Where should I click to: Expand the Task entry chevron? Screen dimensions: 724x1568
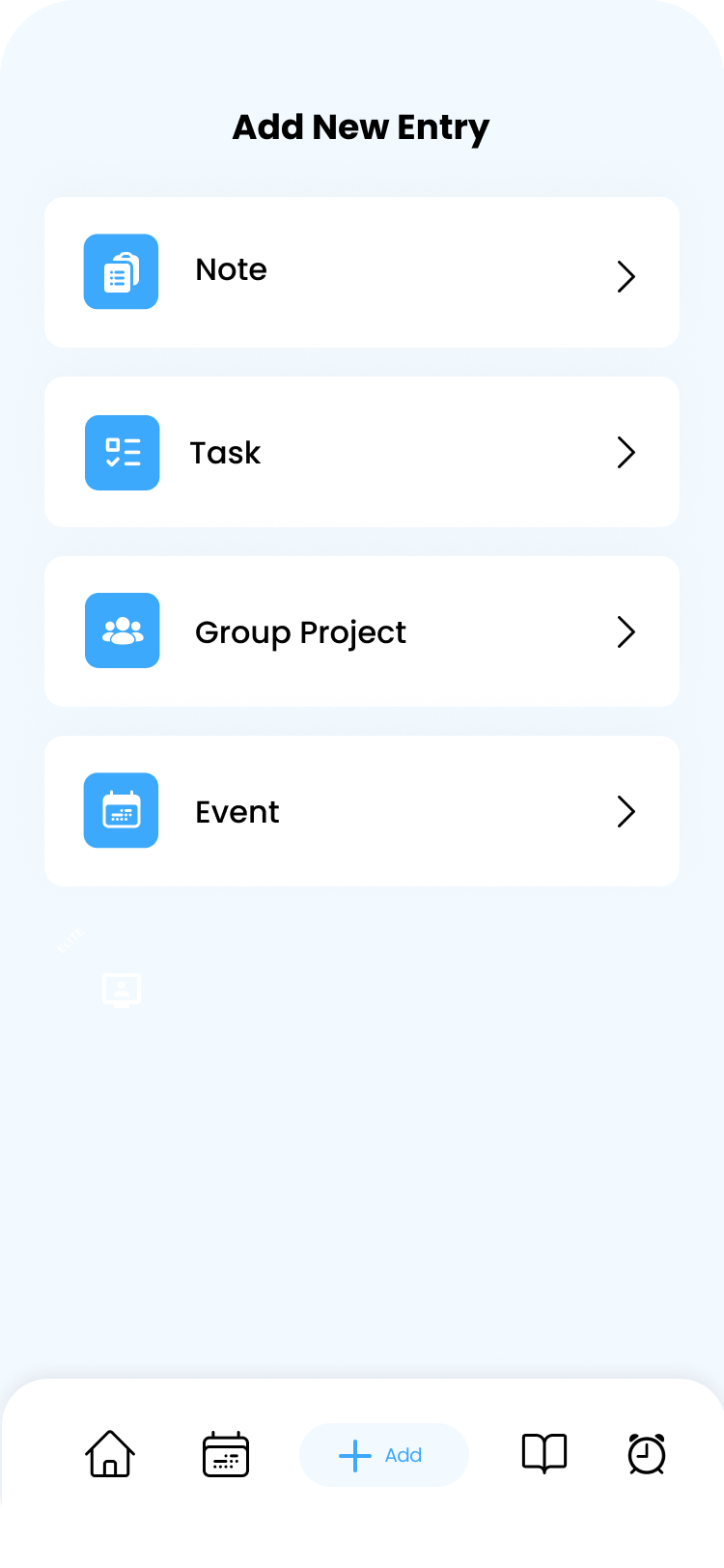[x=627, y=452]
